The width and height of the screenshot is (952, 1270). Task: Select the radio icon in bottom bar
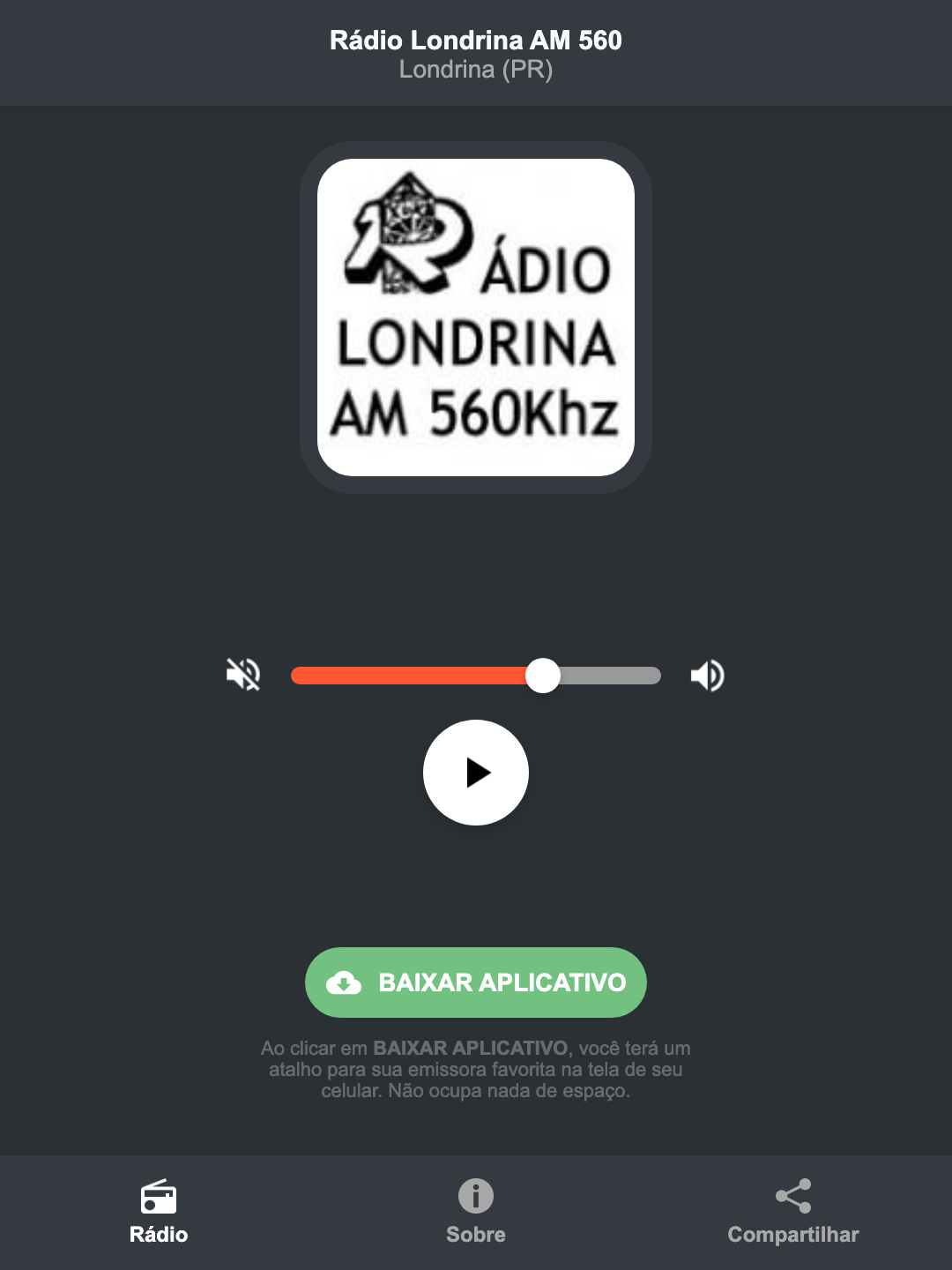pyautogui.click(x=159, y=1198)
